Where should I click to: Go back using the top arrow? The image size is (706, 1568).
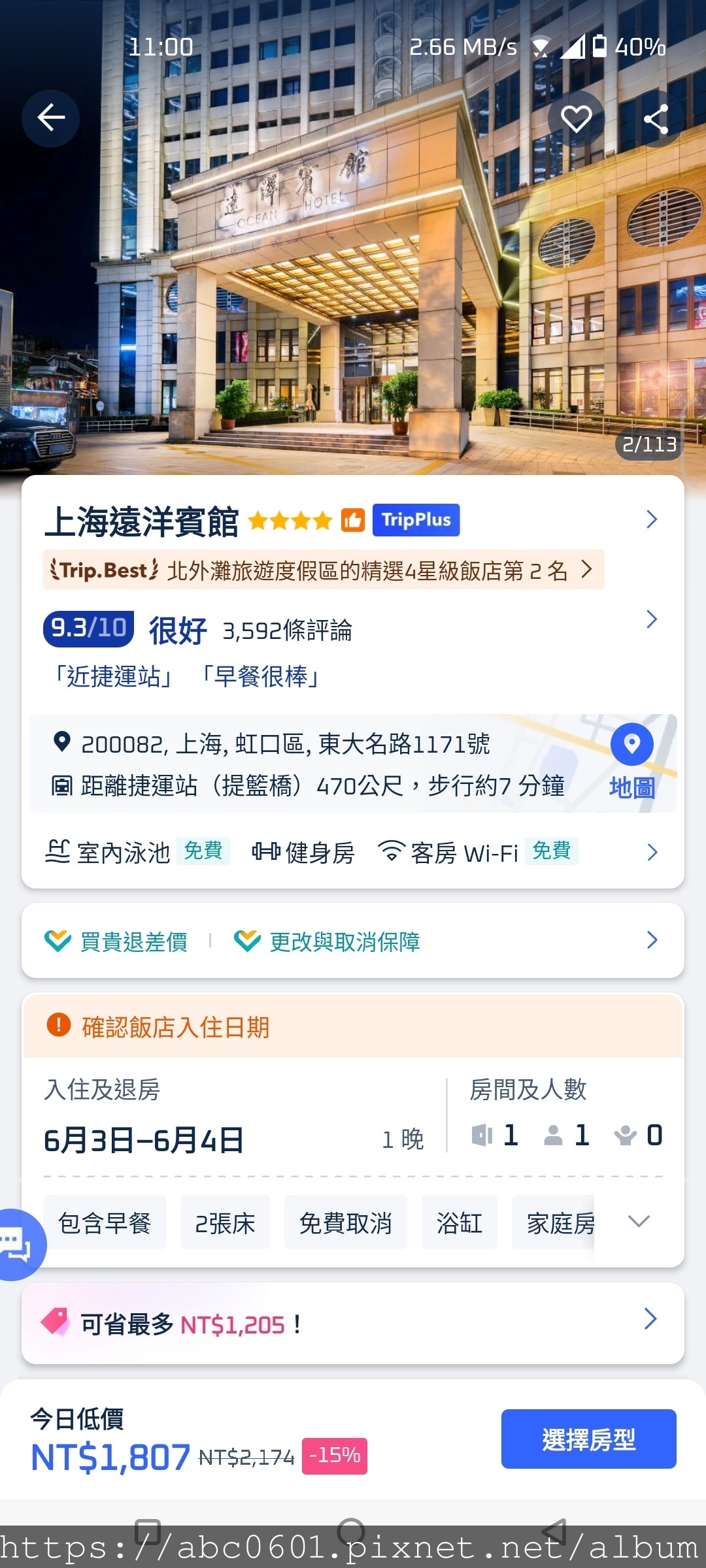pyautogui.click(x=51, y=118)
